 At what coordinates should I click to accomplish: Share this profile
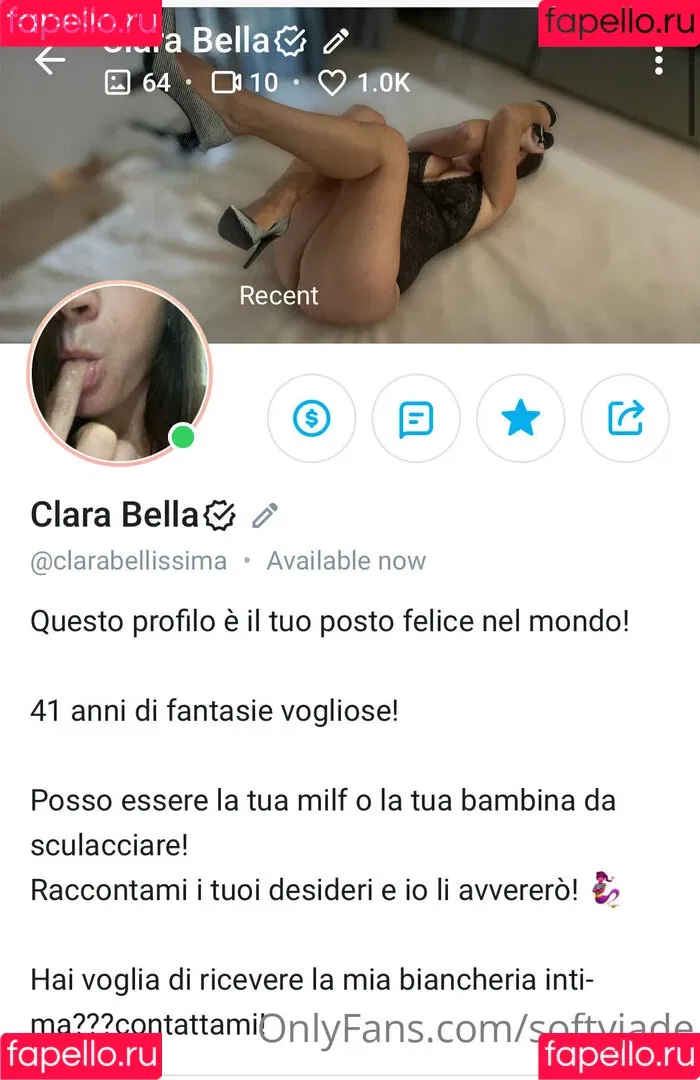pos(625,418)
